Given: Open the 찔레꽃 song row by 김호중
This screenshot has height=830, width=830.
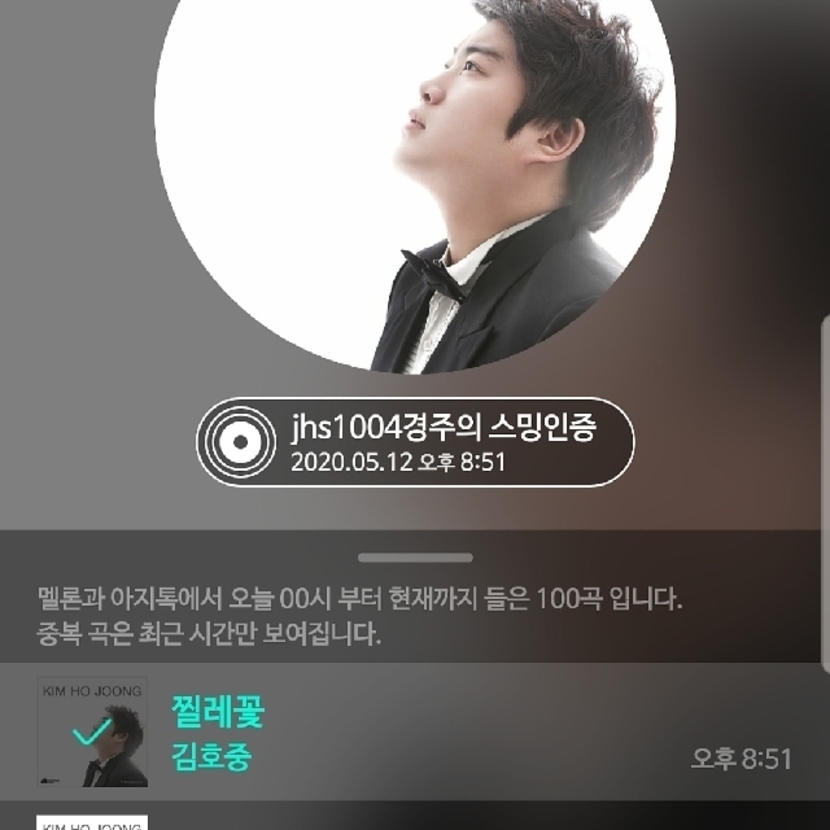Looking at the screenshot, I should pyautogui.click(x=415, y=732).
